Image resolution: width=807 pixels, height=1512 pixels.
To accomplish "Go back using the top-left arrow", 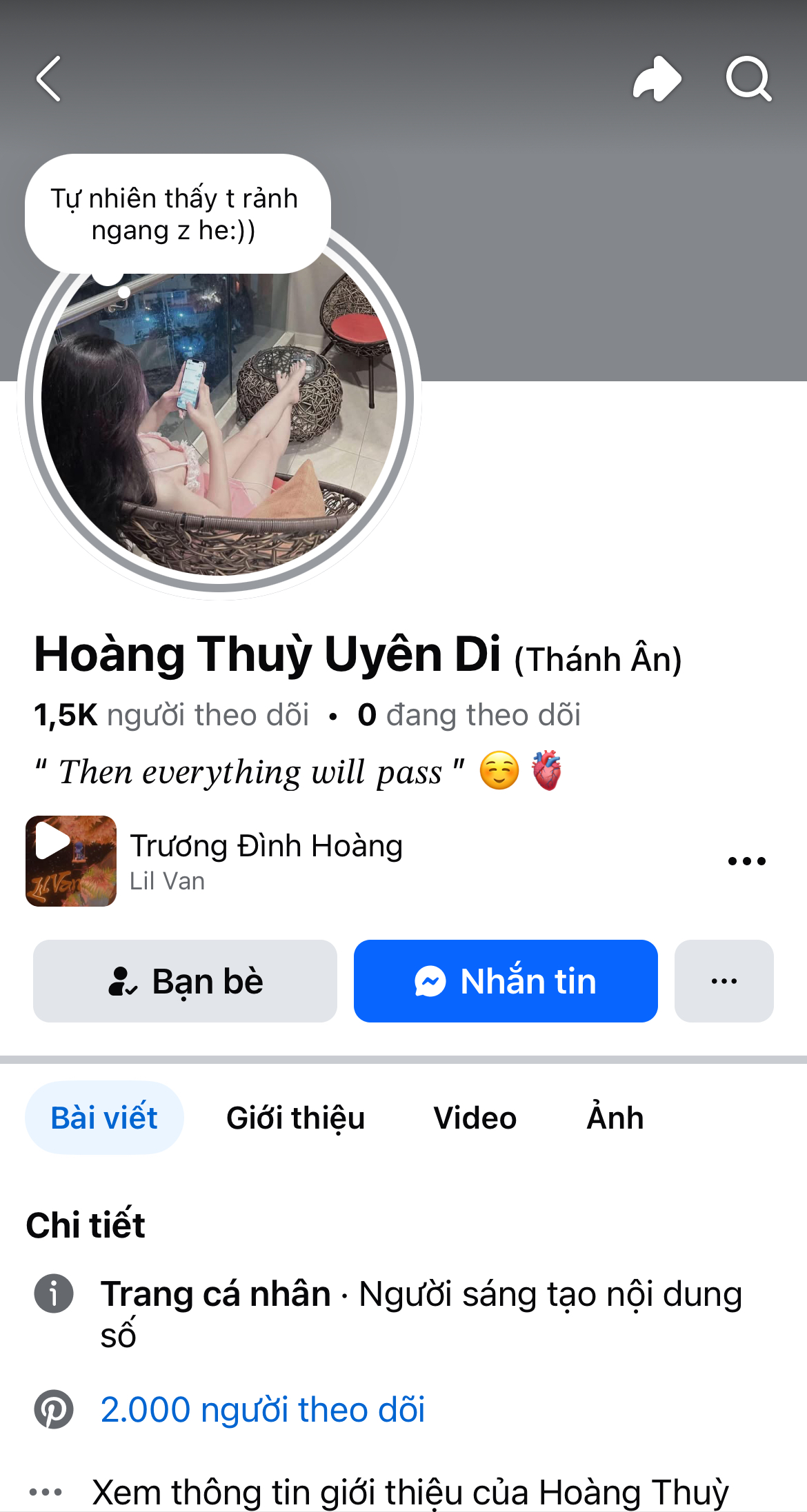I will [x=49, y=79].
